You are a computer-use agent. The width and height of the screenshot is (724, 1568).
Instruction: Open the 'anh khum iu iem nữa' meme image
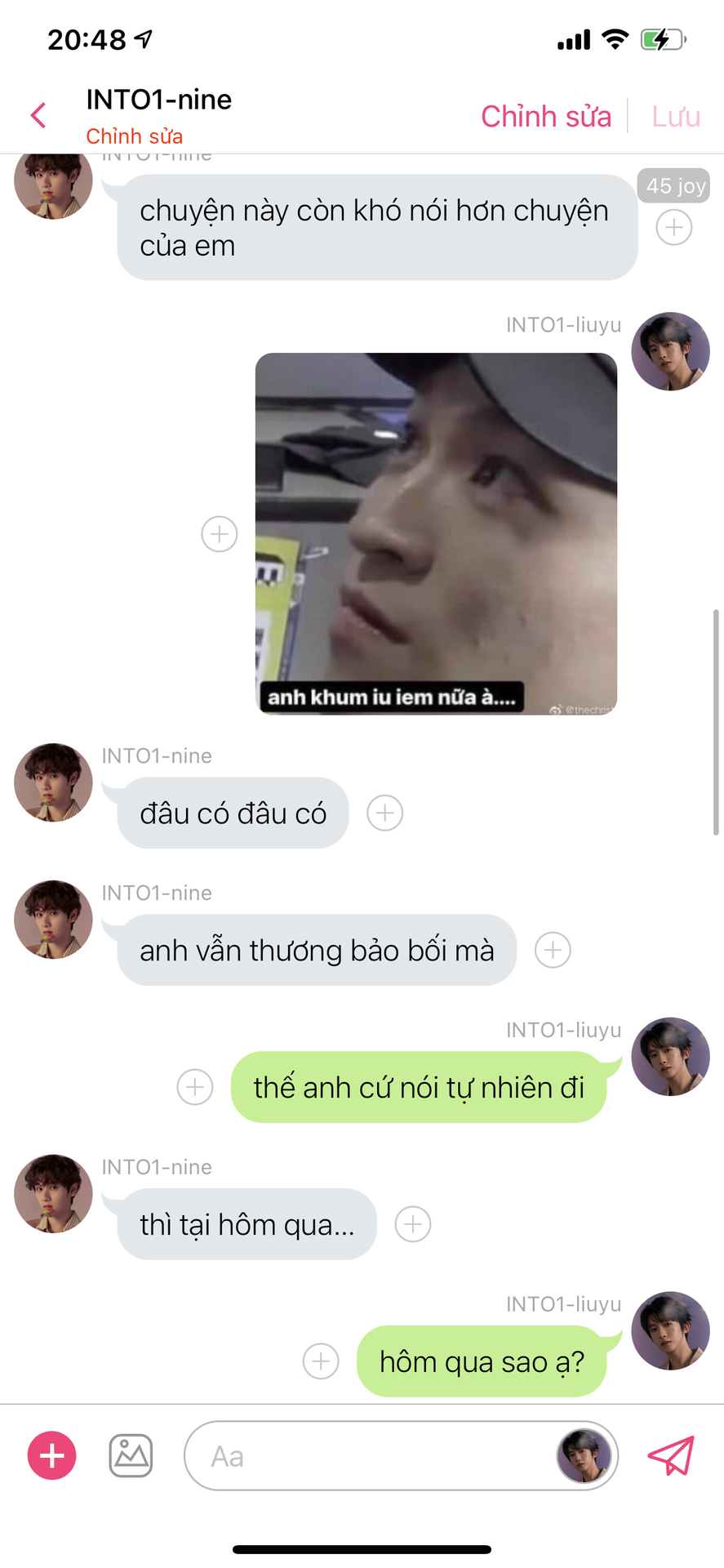click(x=436, y=533)
